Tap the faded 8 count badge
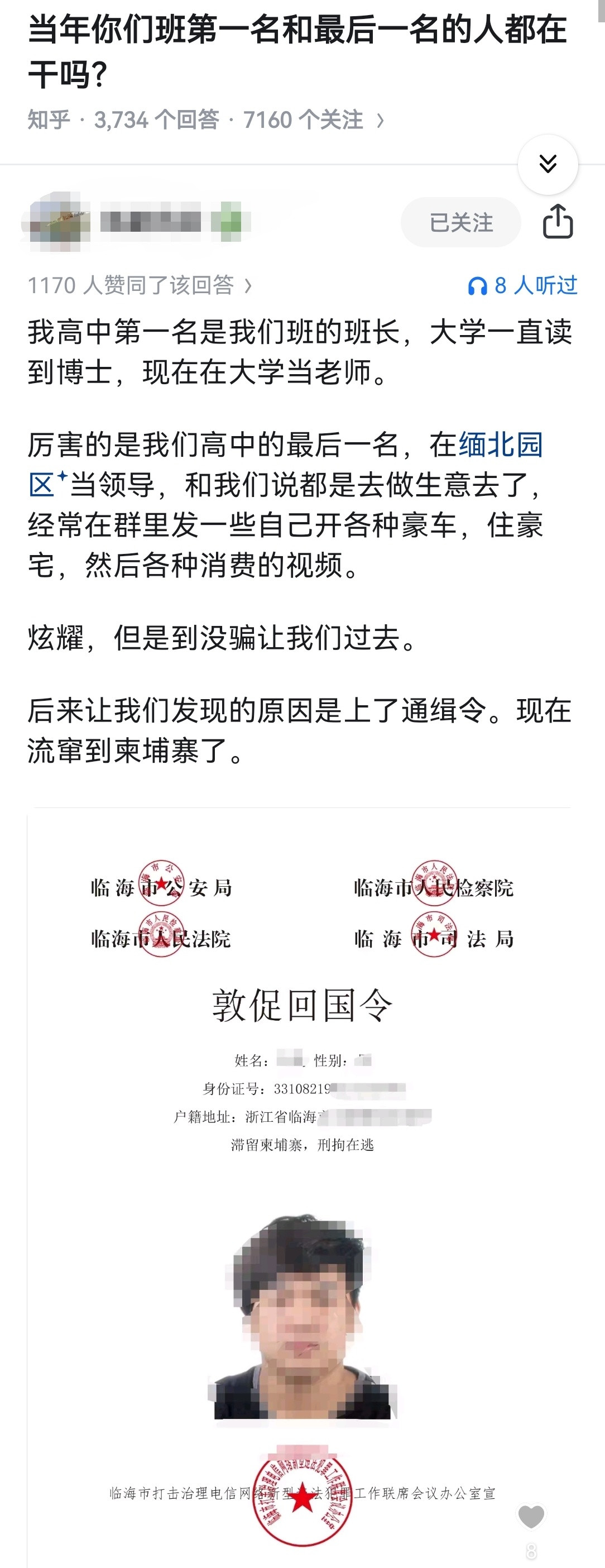605x1568 pixels. point(531,1552)
